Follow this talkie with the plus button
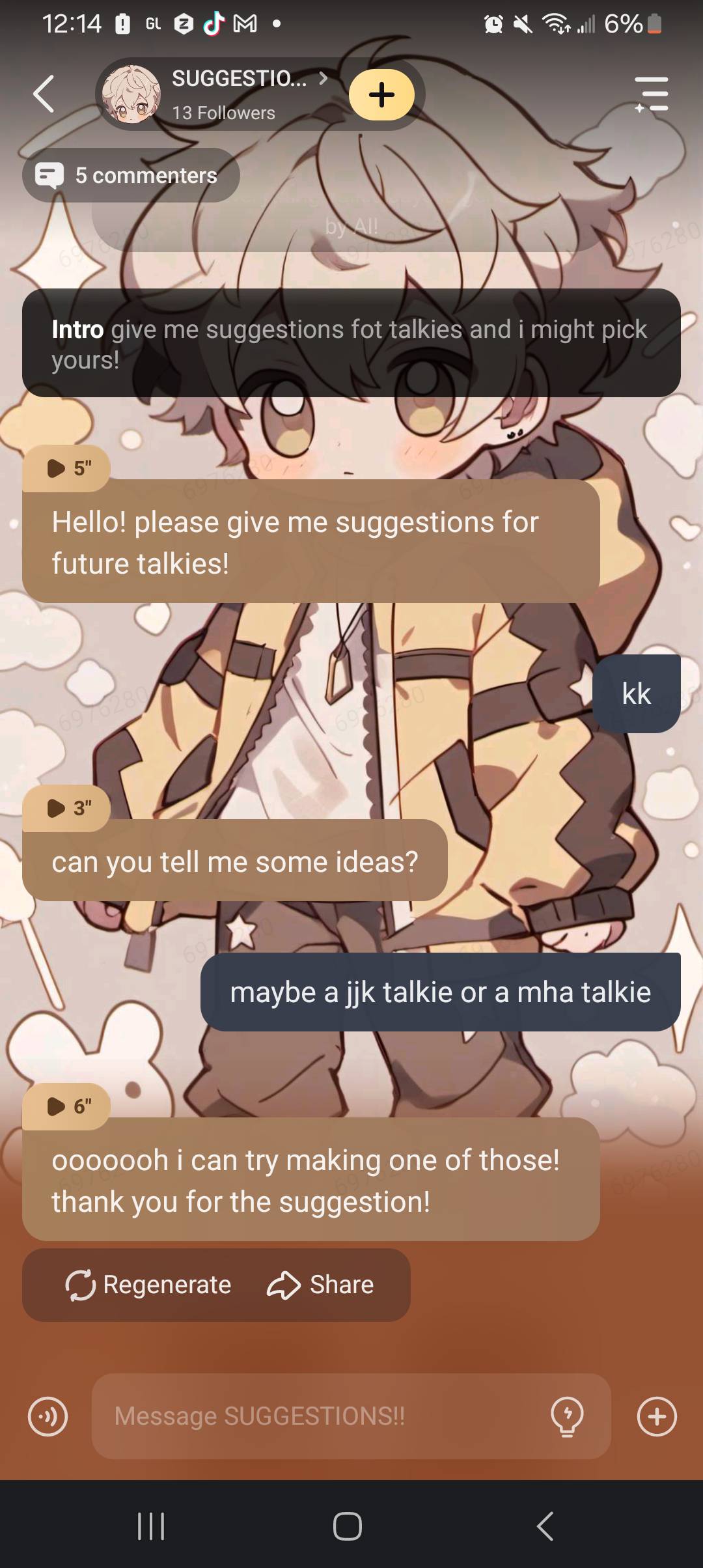703x1568 pixels. point(381,95)
